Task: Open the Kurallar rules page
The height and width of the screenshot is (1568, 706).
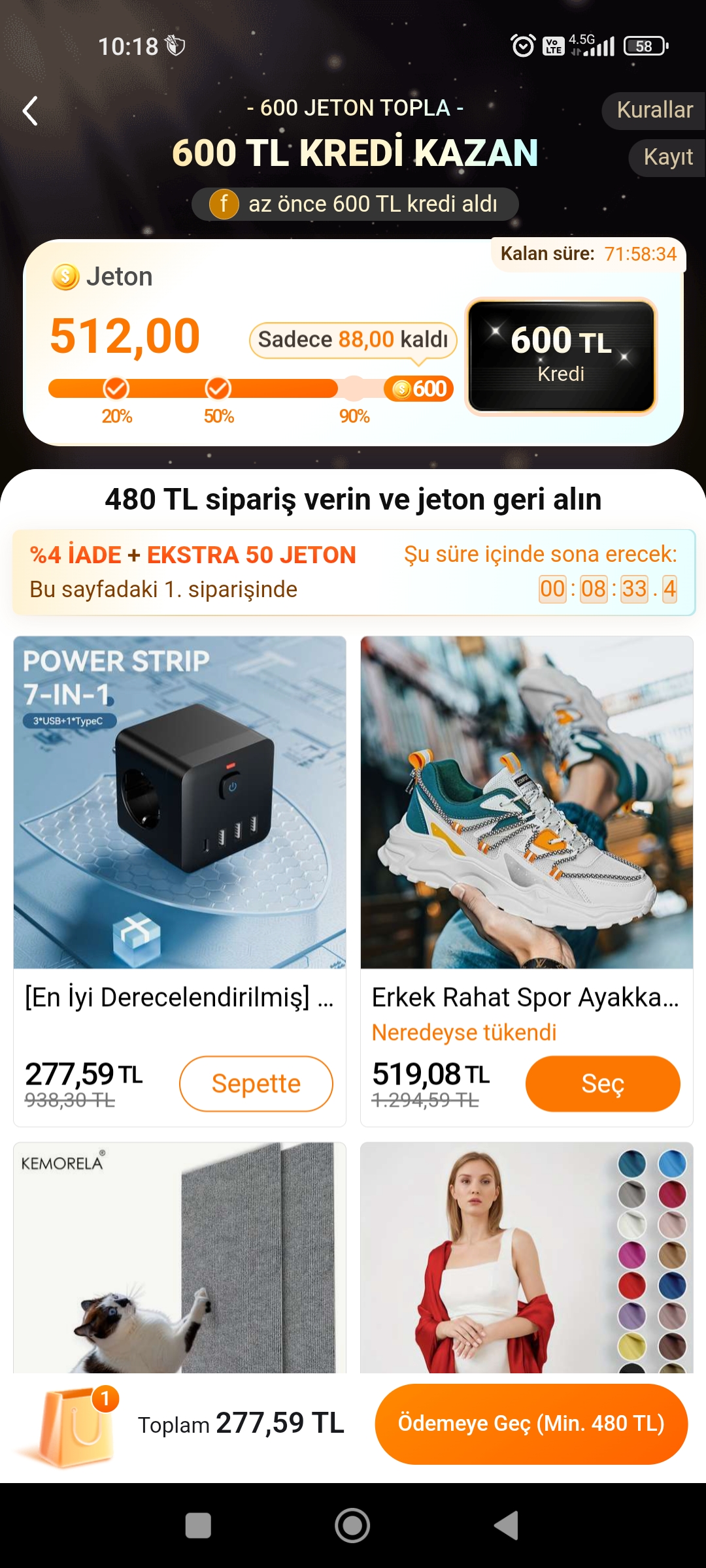Action: (x=654, y=110)
